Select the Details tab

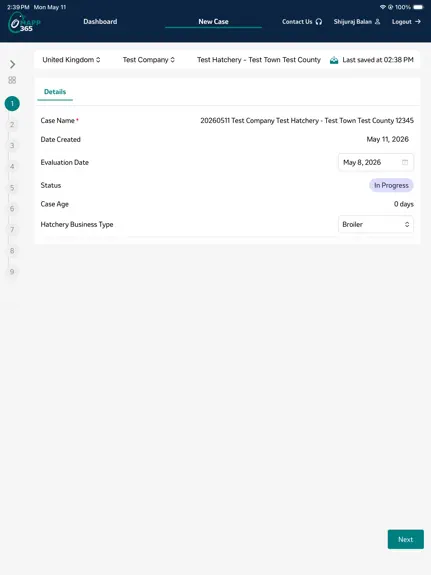[x=55, y=92]
